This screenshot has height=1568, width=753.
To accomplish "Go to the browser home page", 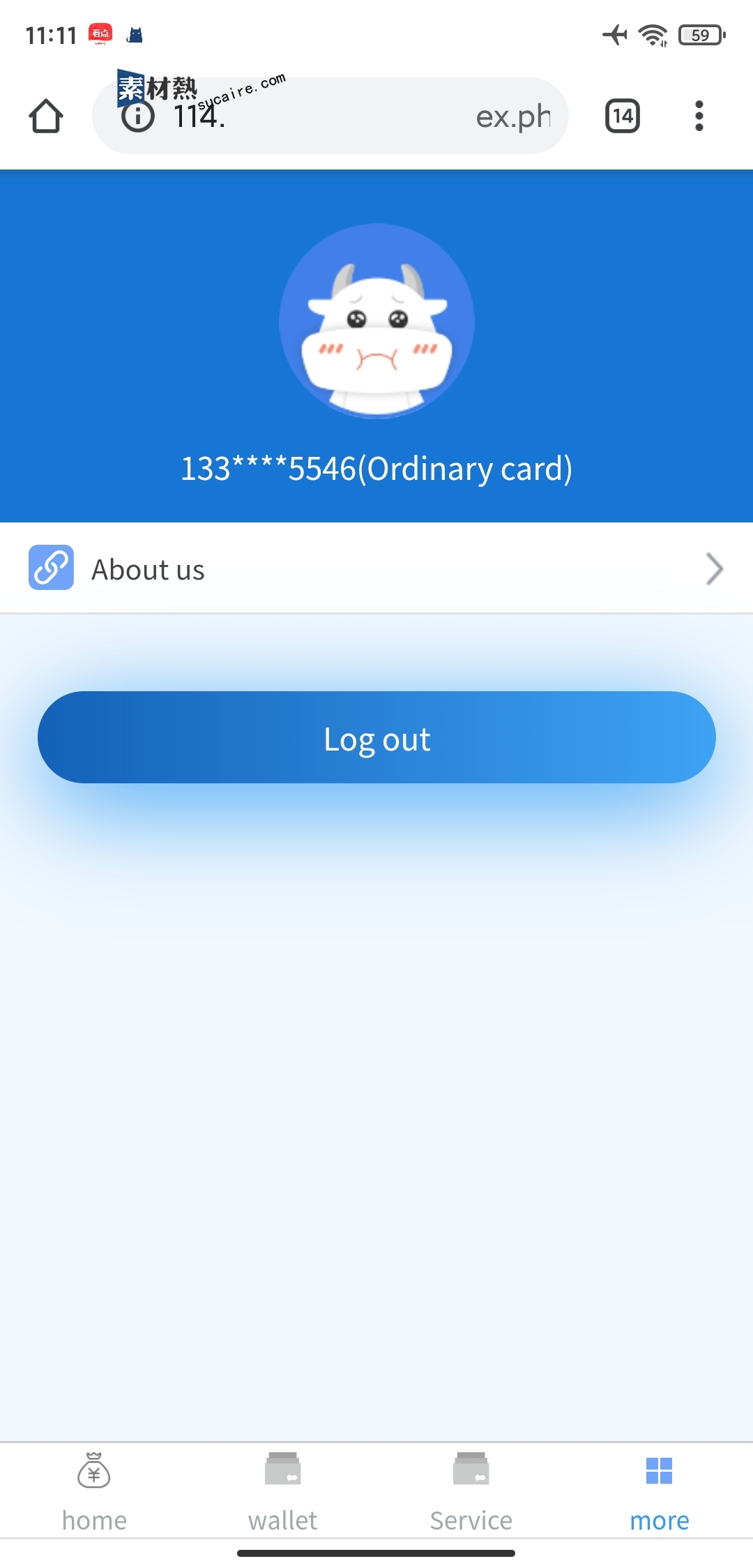I will 46,116.
